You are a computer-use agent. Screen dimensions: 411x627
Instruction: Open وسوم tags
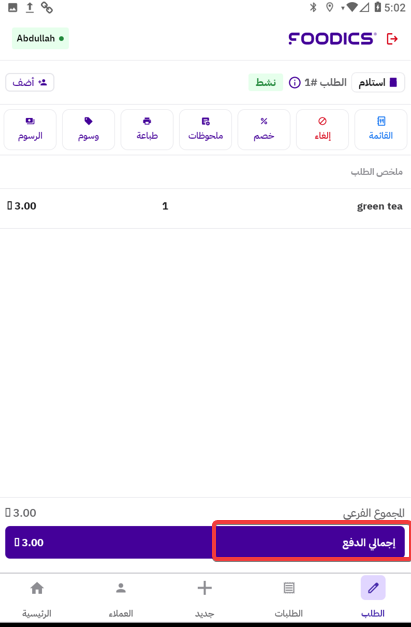pyautogui.click(x=88, y=129)
